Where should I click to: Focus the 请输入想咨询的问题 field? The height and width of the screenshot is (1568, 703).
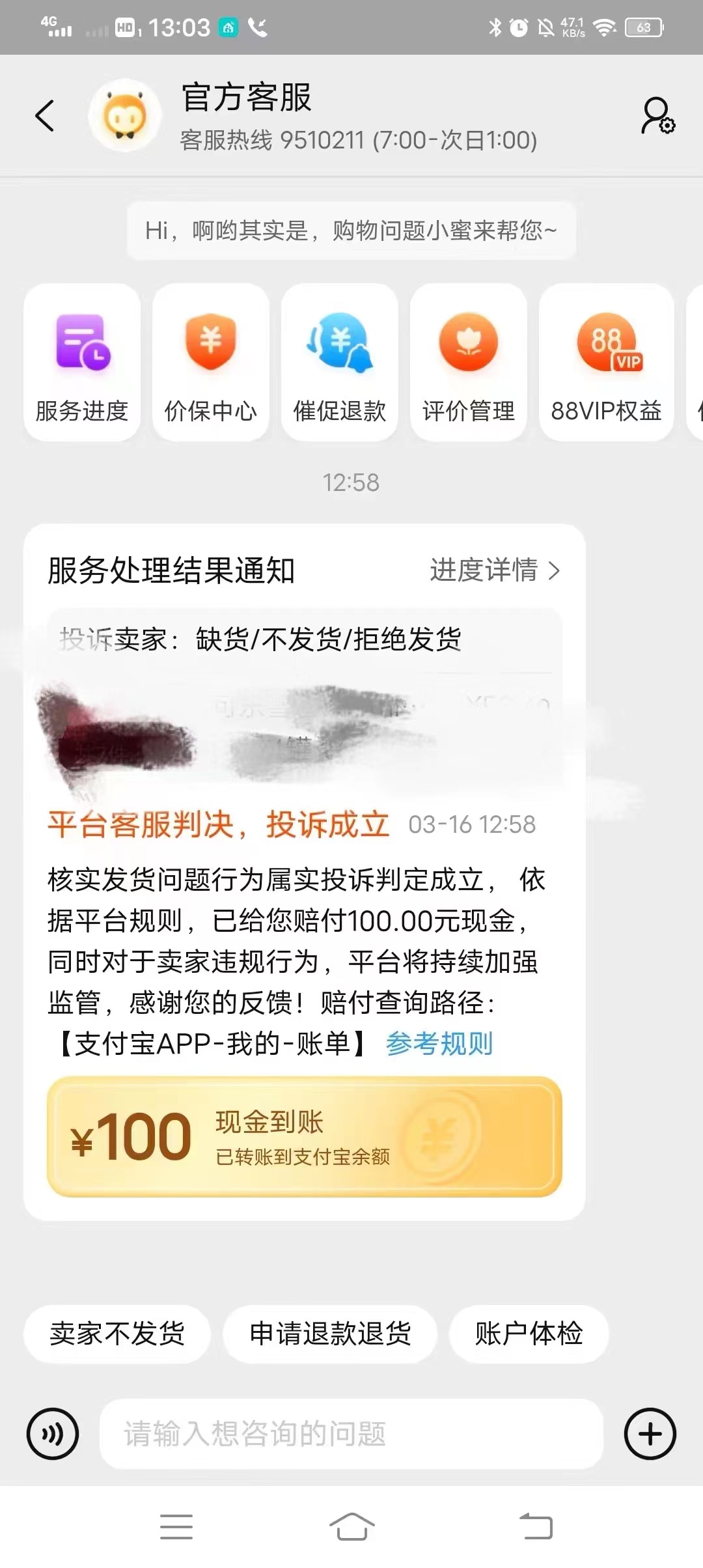click(x=351, y=1434)
